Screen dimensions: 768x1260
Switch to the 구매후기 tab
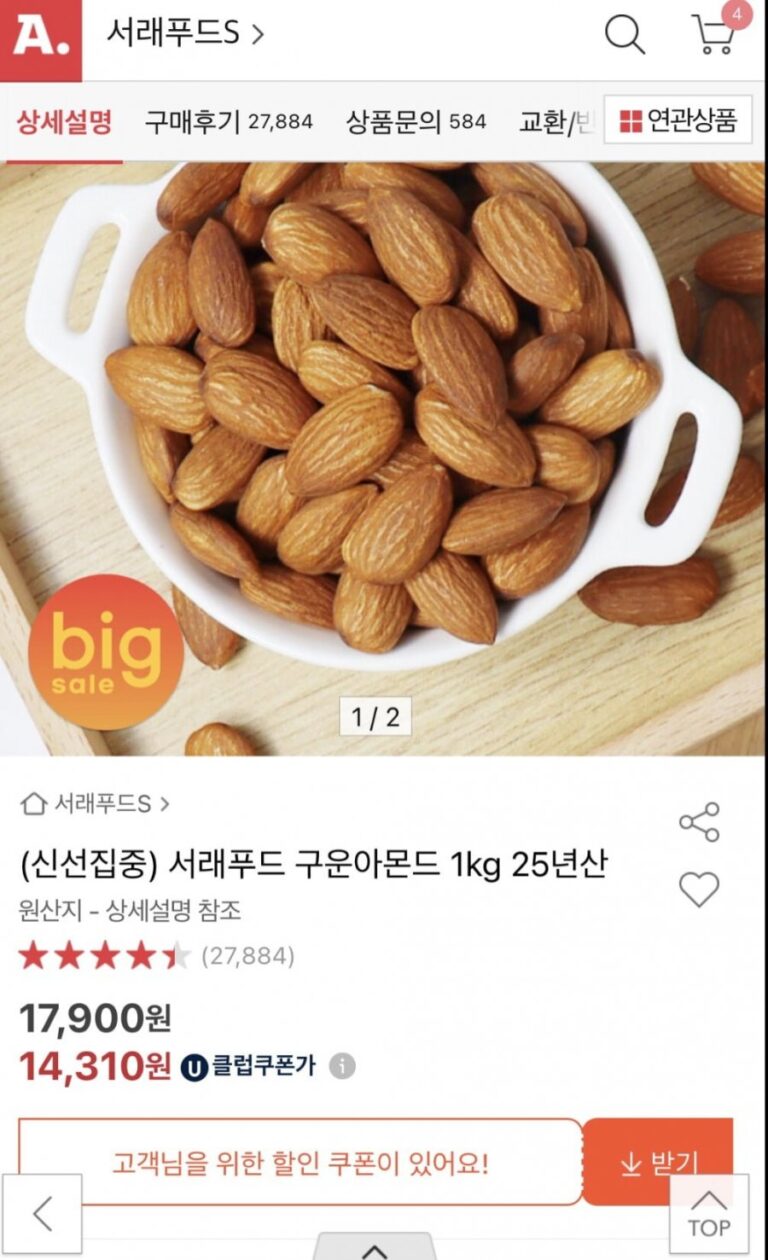coord(228,122)
